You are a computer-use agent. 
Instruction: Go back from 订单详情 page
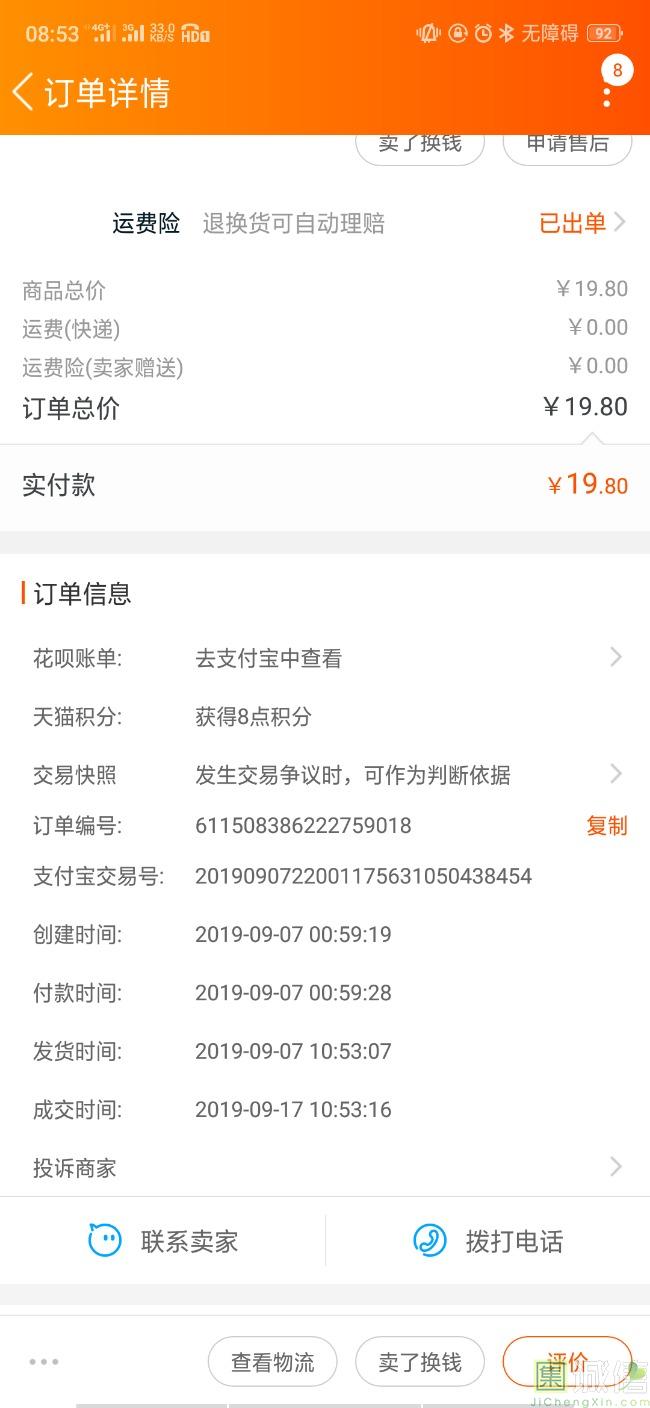point(24,92)
